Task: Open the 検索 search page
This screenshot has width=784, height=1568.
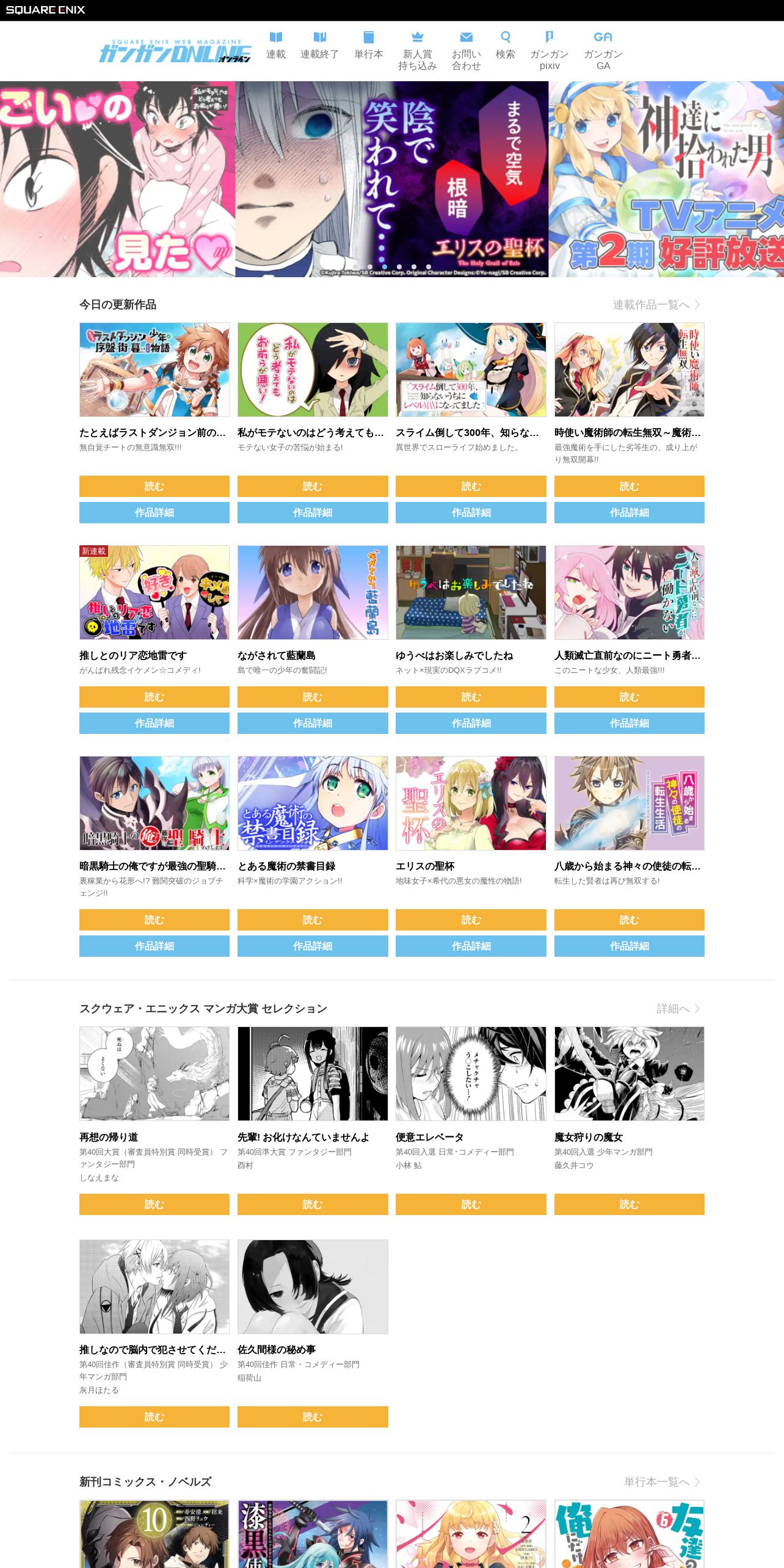Action: (505, 46)
